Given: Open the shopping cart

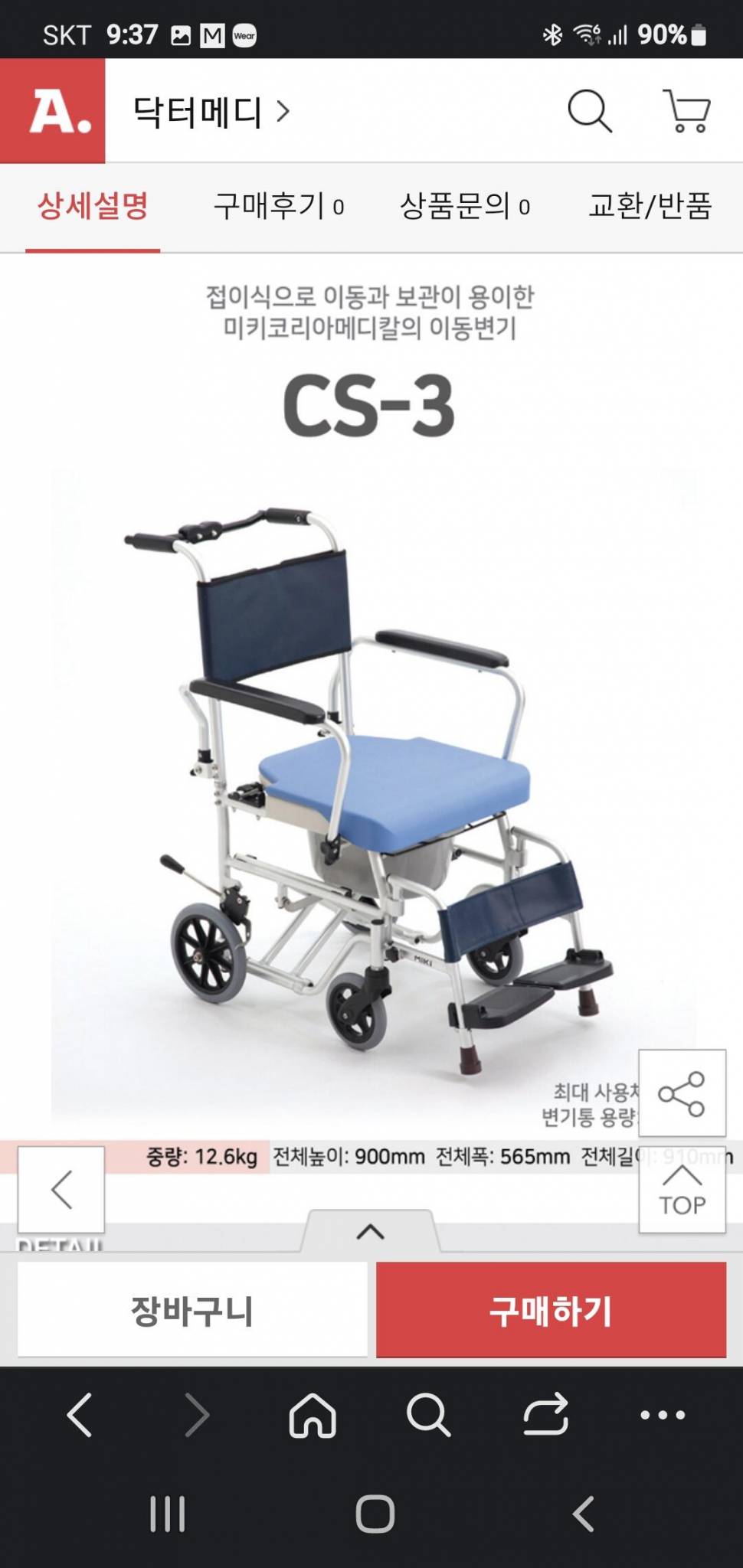Looking at the screenshot, I should click(686, 112).
